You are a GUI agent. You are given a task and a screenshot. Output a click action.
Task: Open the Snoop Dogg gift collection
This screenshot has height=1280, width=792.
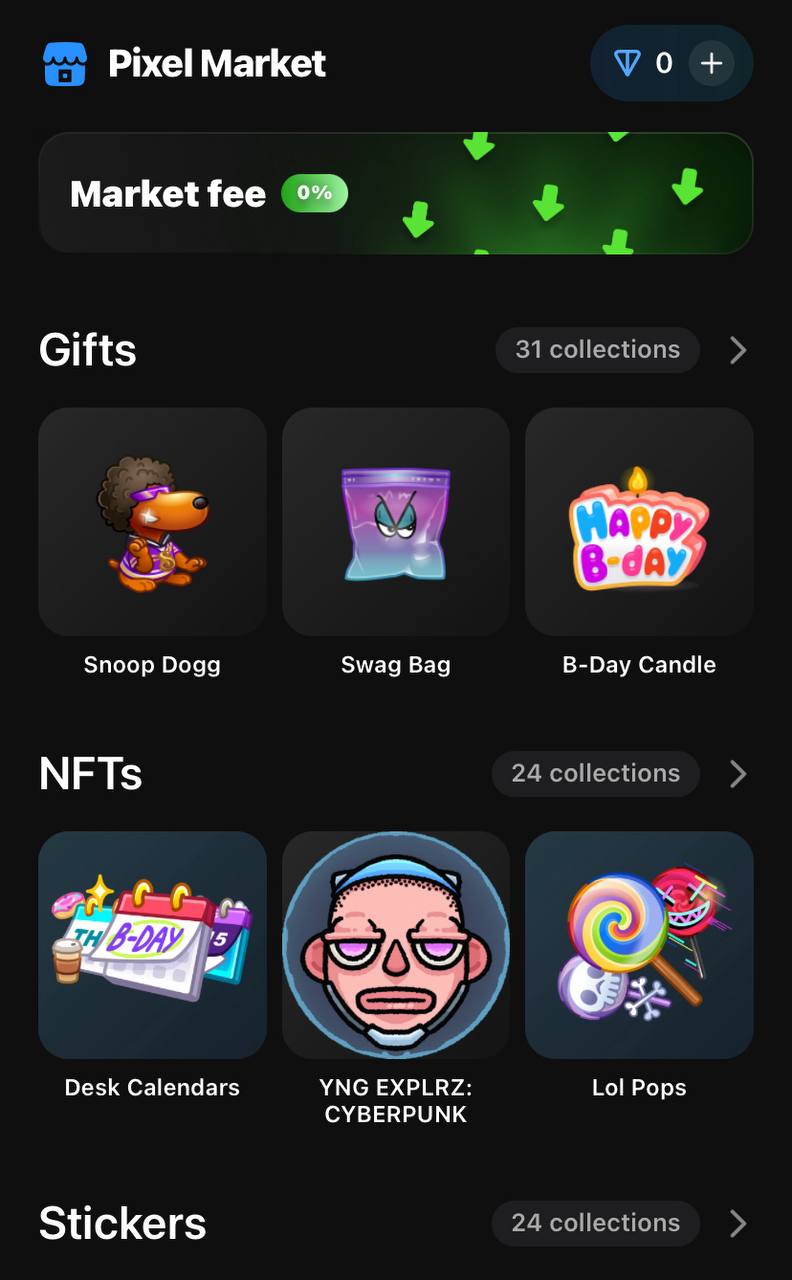point(152,522)
